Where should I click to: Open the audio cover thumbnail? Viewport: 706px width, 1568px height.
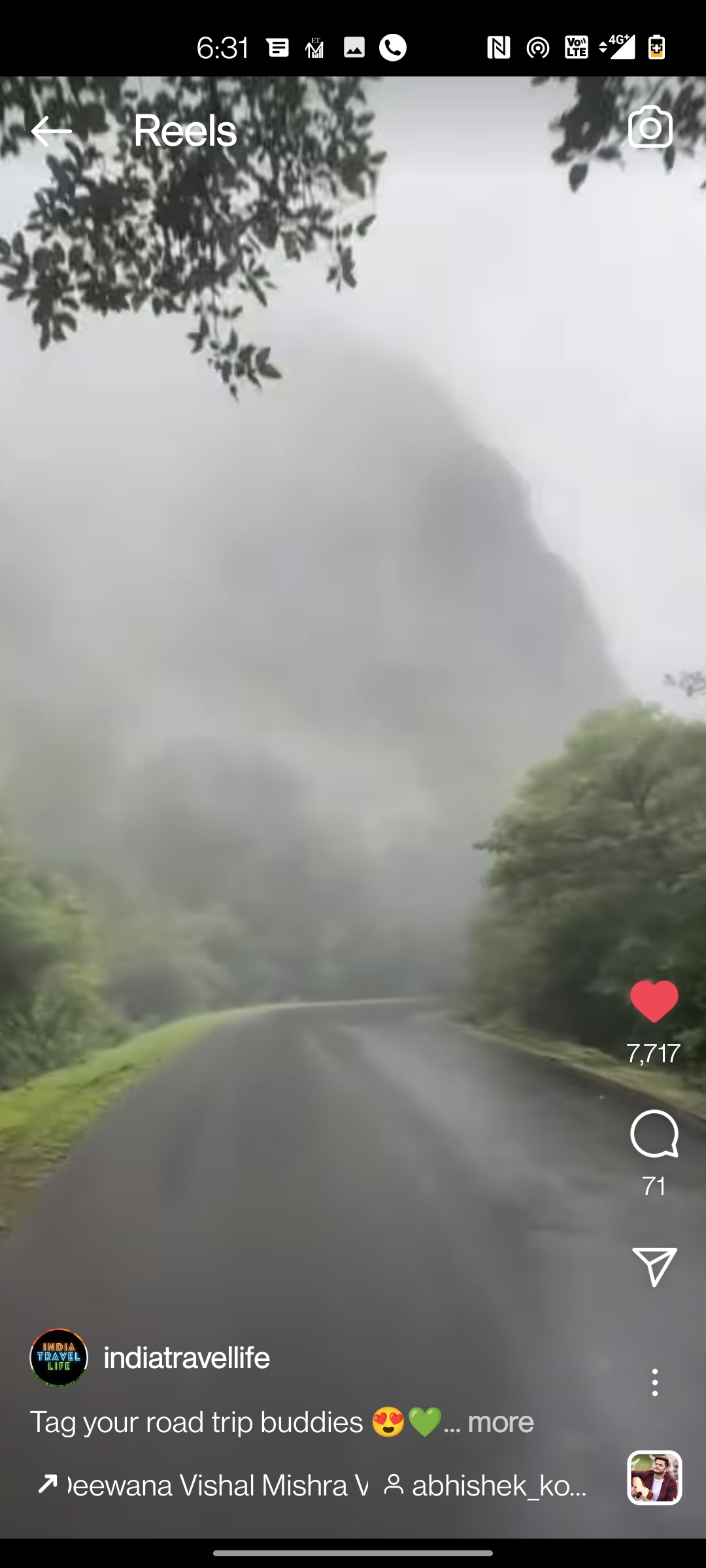click(x=654, y=1478)
